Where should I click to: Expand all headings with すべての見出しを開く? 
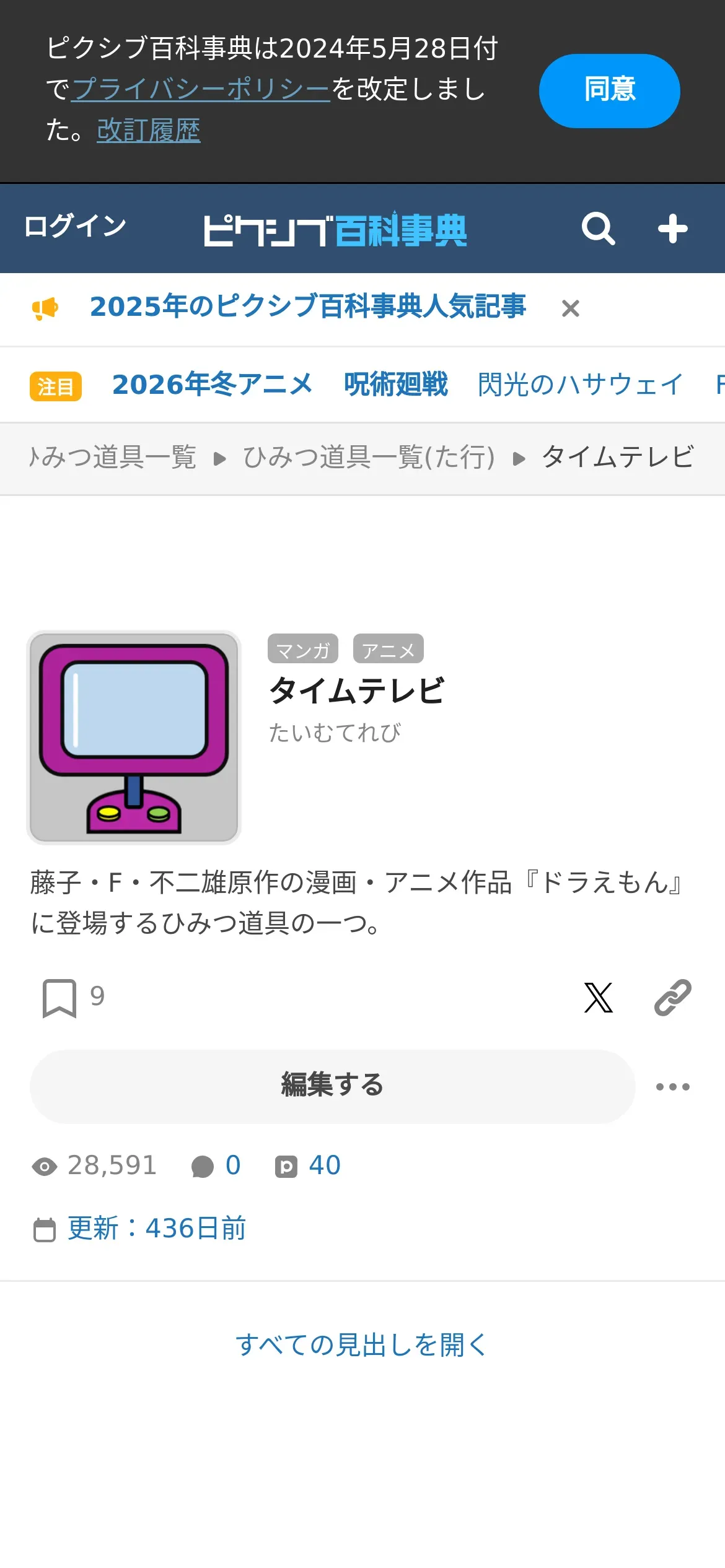point(362,1344)
